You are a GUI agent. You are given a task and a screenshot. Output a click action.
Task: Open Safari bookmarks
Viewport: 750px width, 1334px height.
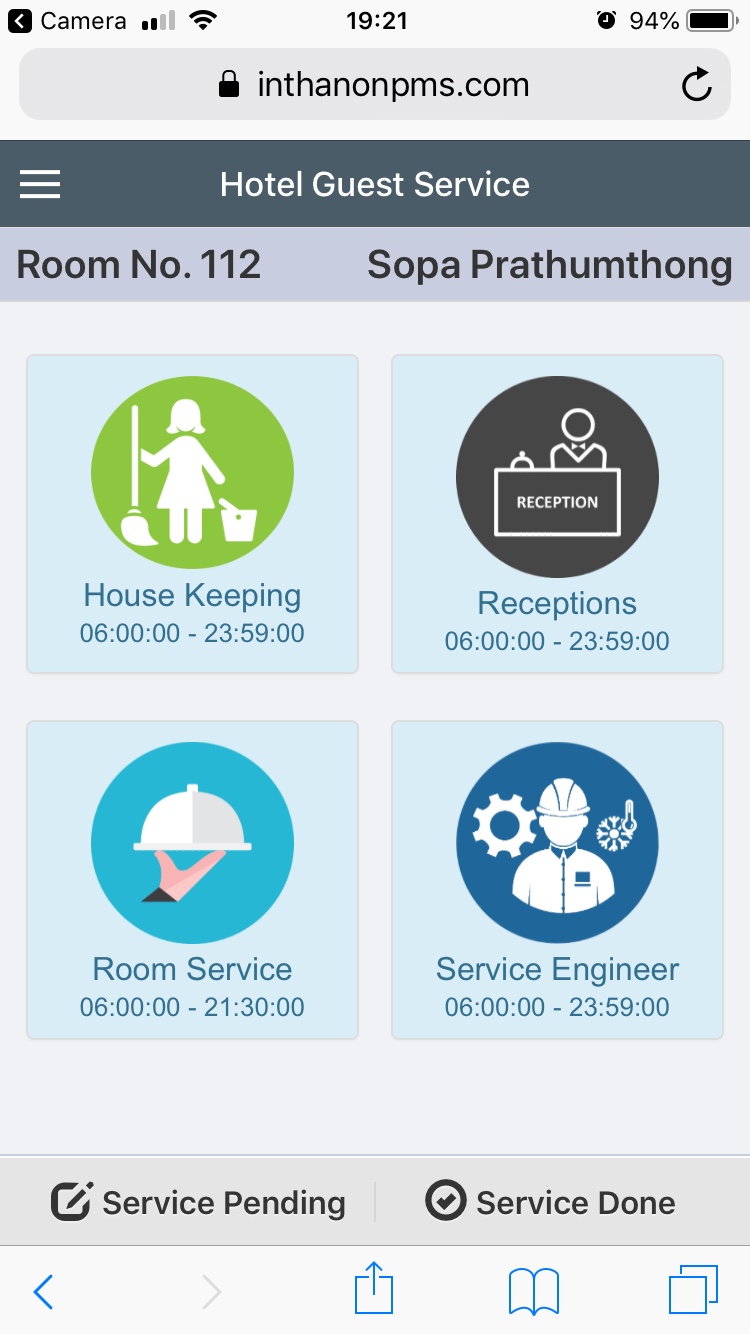[533, 1292]
